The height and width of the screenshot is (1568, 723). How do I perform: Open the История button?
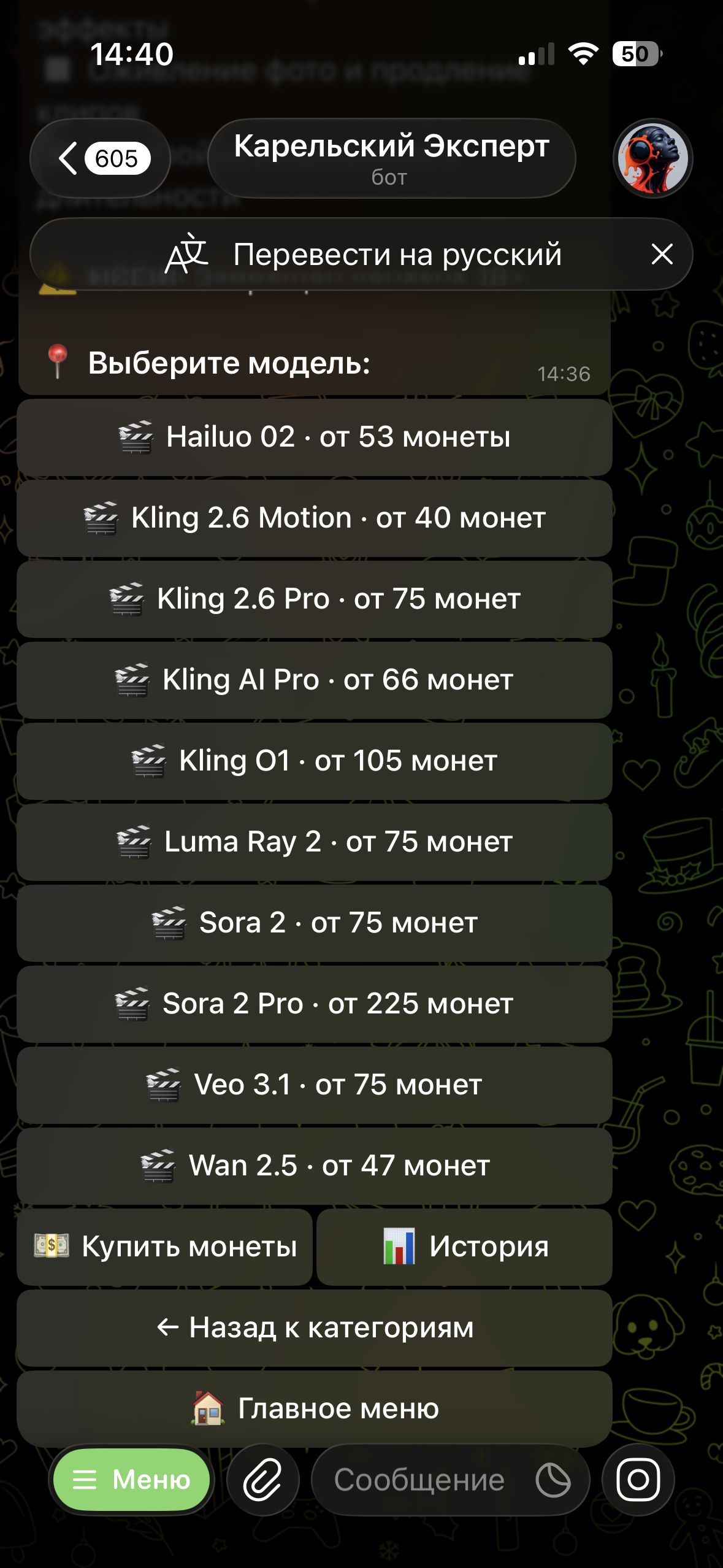coord(464,1247)
